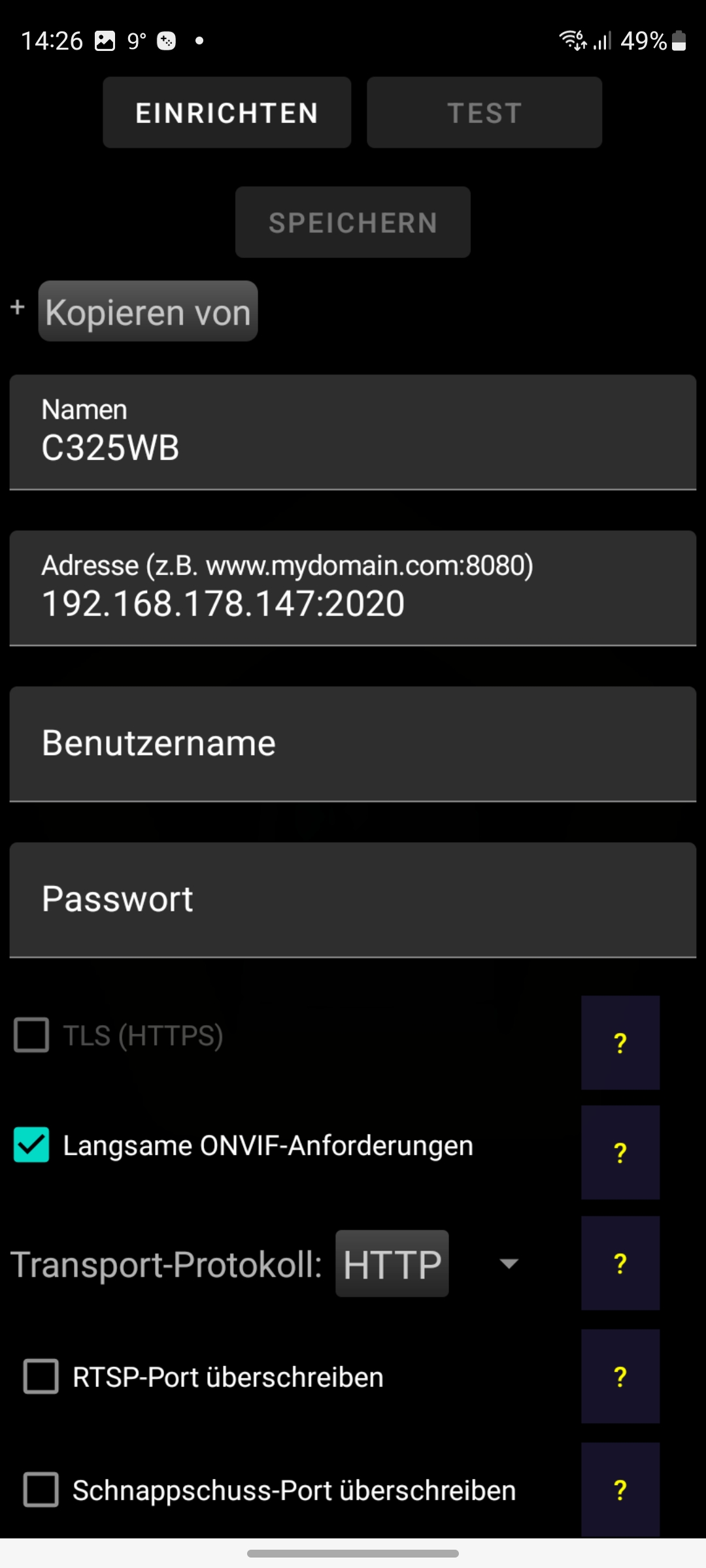Tap the SPEICHERN button
This screenshot has width=706, height=1568.
point(352,222)
